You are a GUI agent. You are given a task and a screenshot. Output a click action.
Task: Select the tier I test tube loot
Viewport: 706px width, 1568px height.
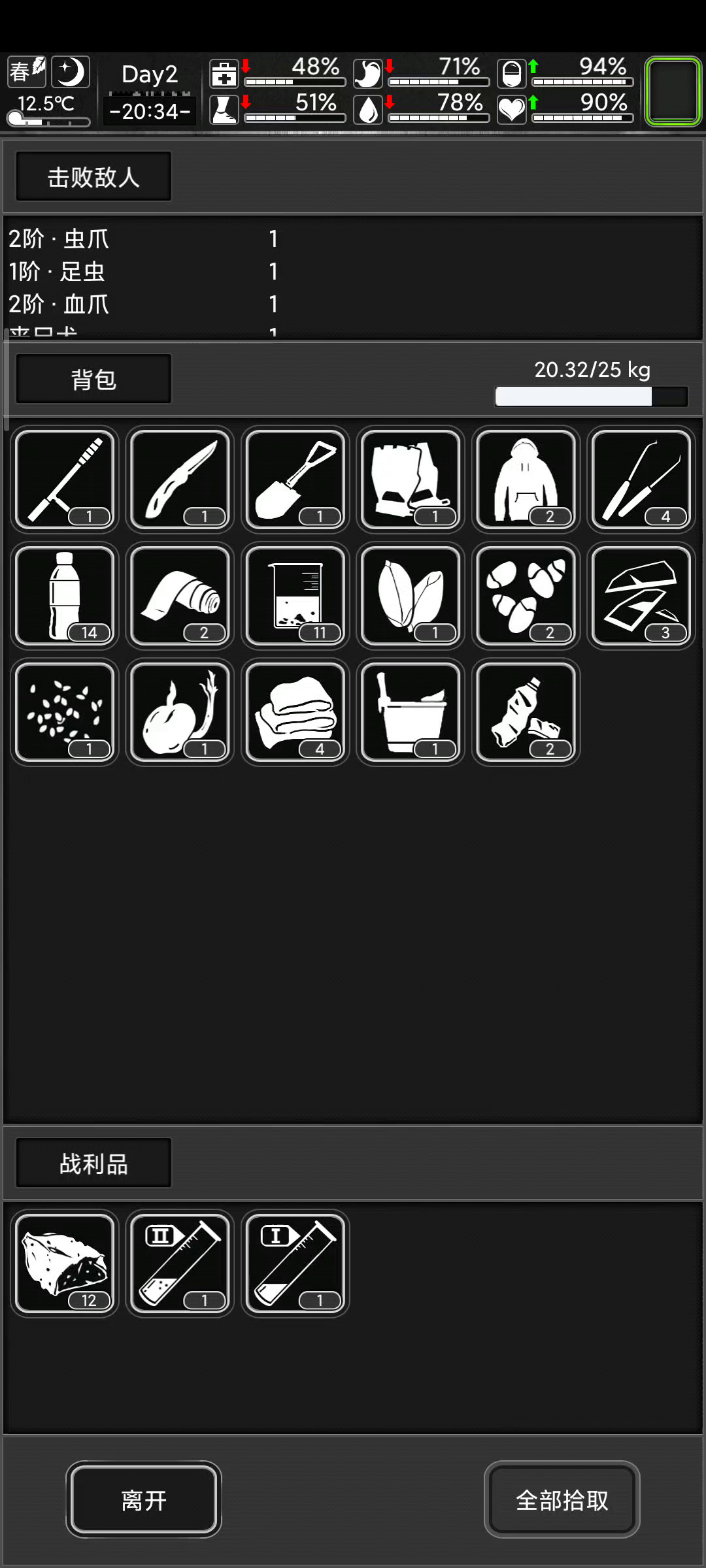295,1264
